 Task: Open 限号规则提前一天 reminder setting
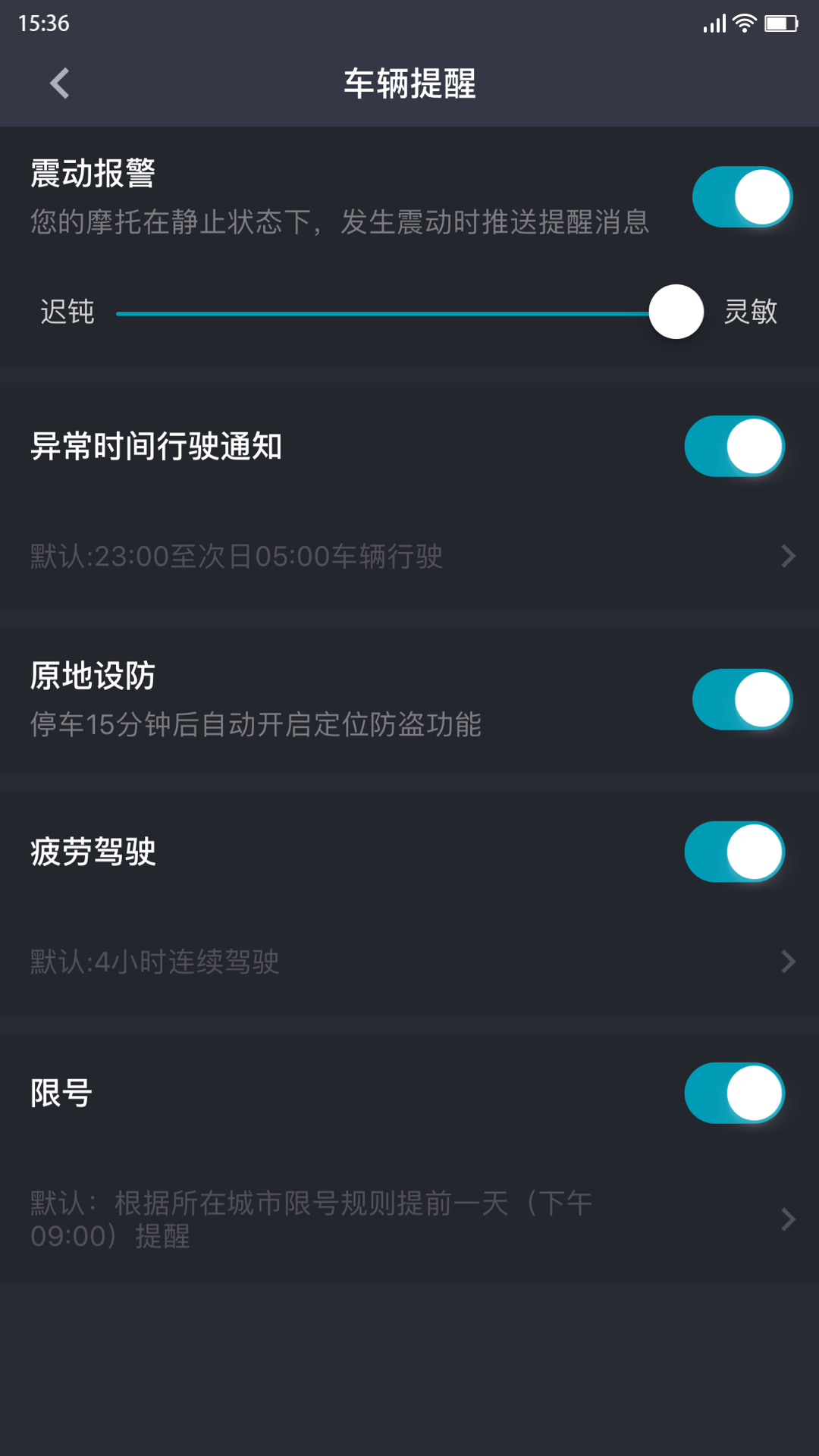pyautogui.click(x=409, y=1219)
